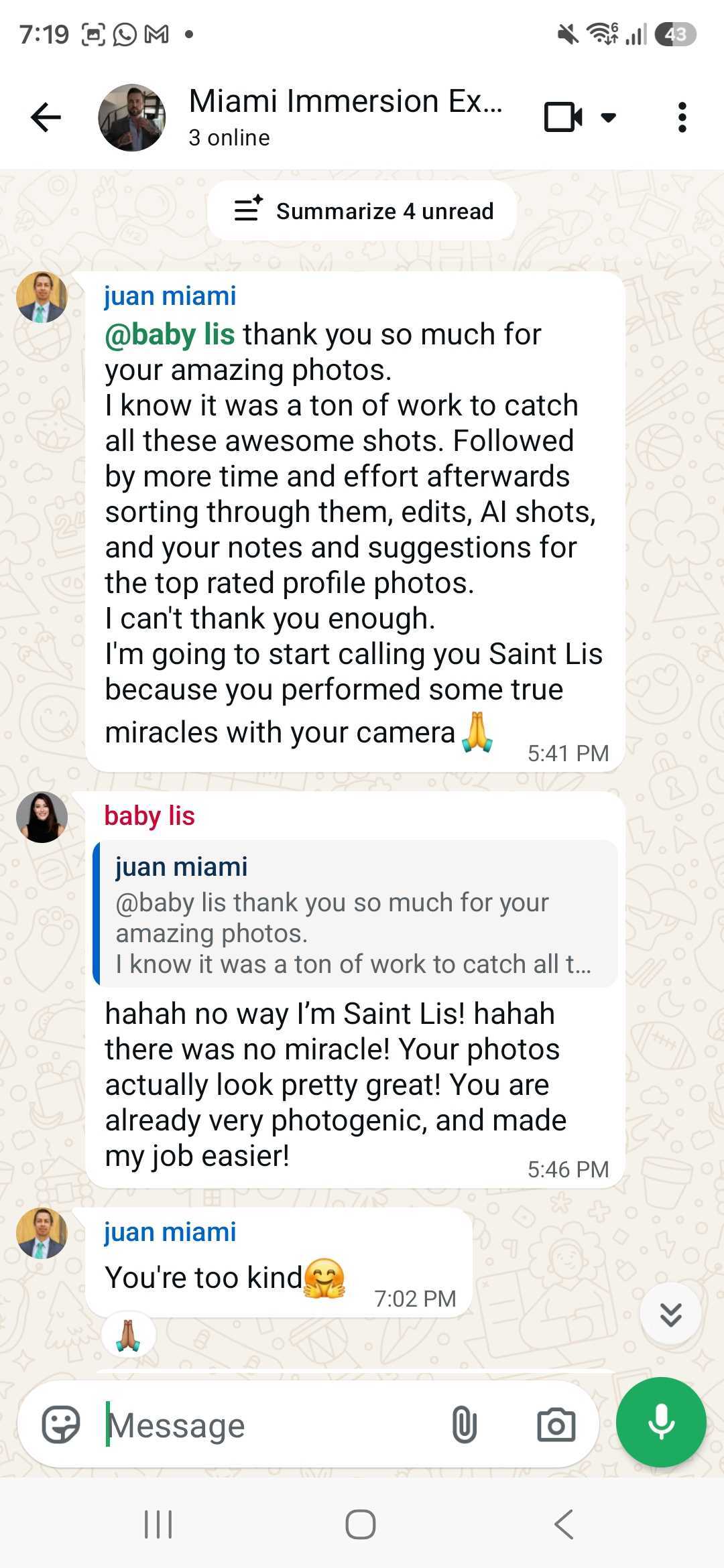Open Miami Immersion group info
The image size is (724, 1568).
(x=345, y=117)
